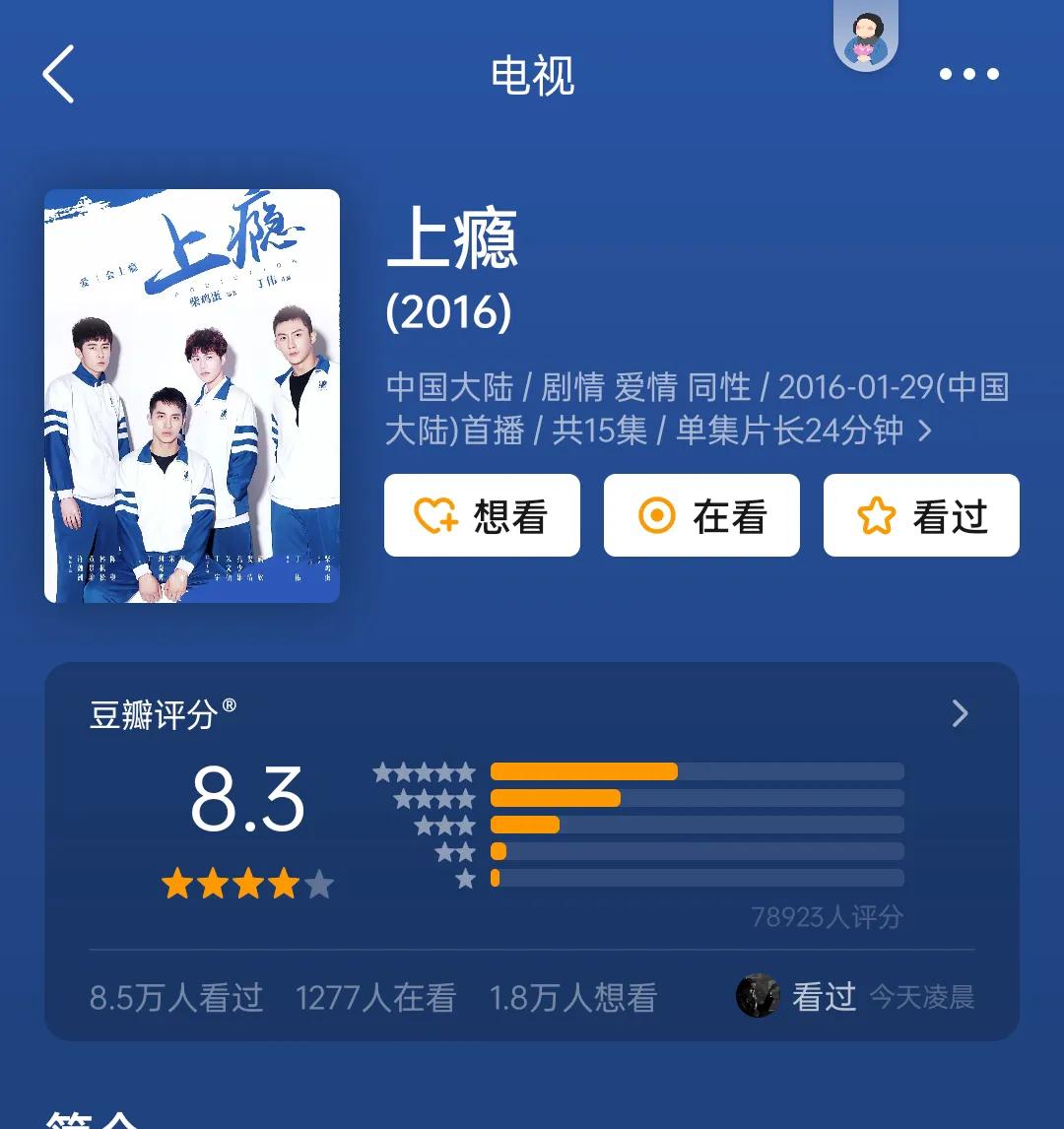Click the heart icon on 想看 button

pyautogui.click(x=434, y=514)
